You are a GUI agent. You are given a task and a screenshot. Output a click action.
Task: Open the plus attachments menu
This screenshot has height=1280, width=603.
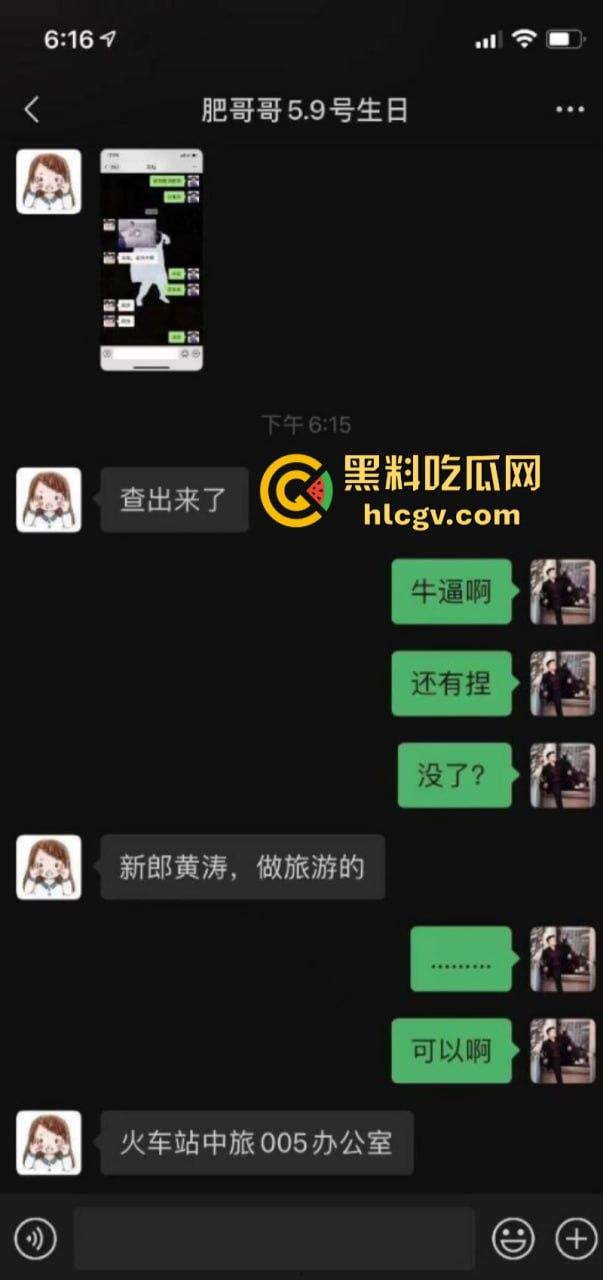575,1240
